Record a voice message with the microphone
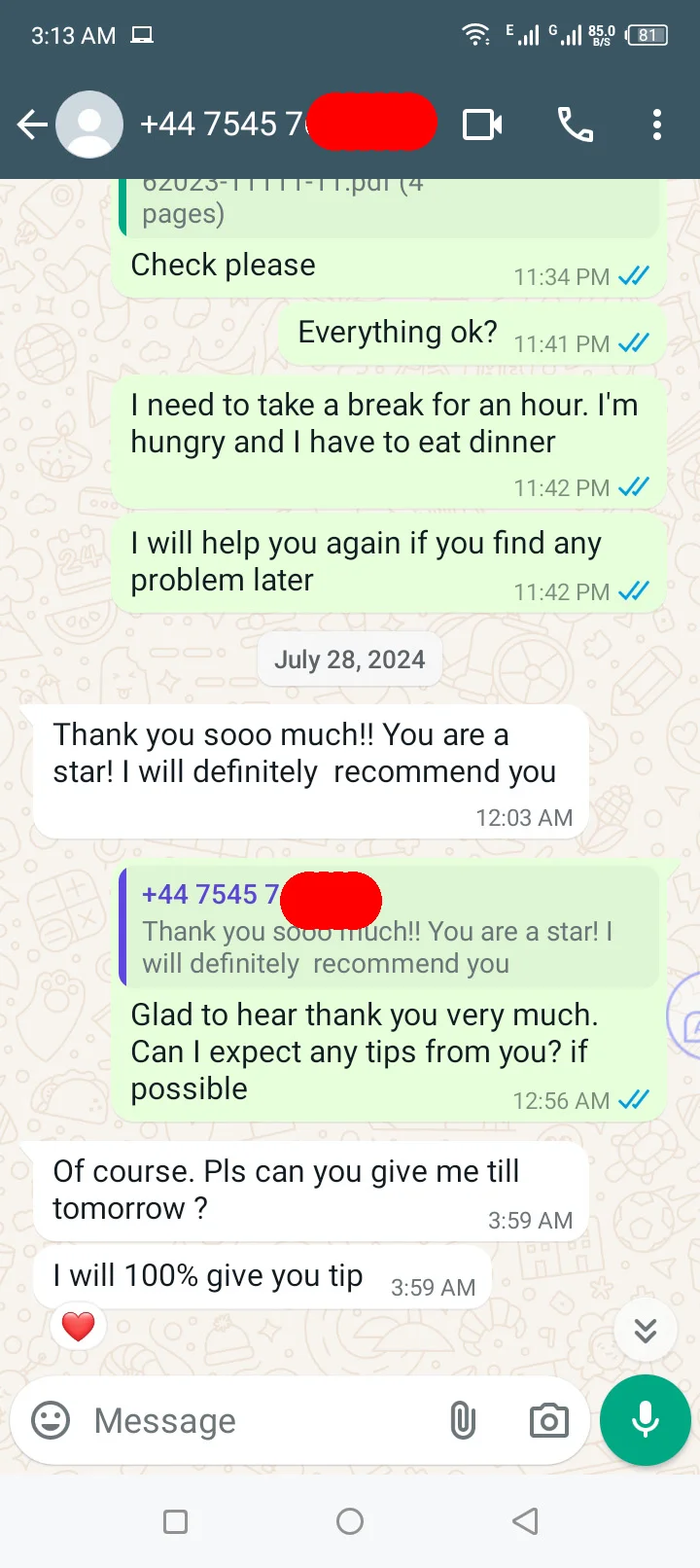This screenshot has height=1568, width=700. 646,1420
